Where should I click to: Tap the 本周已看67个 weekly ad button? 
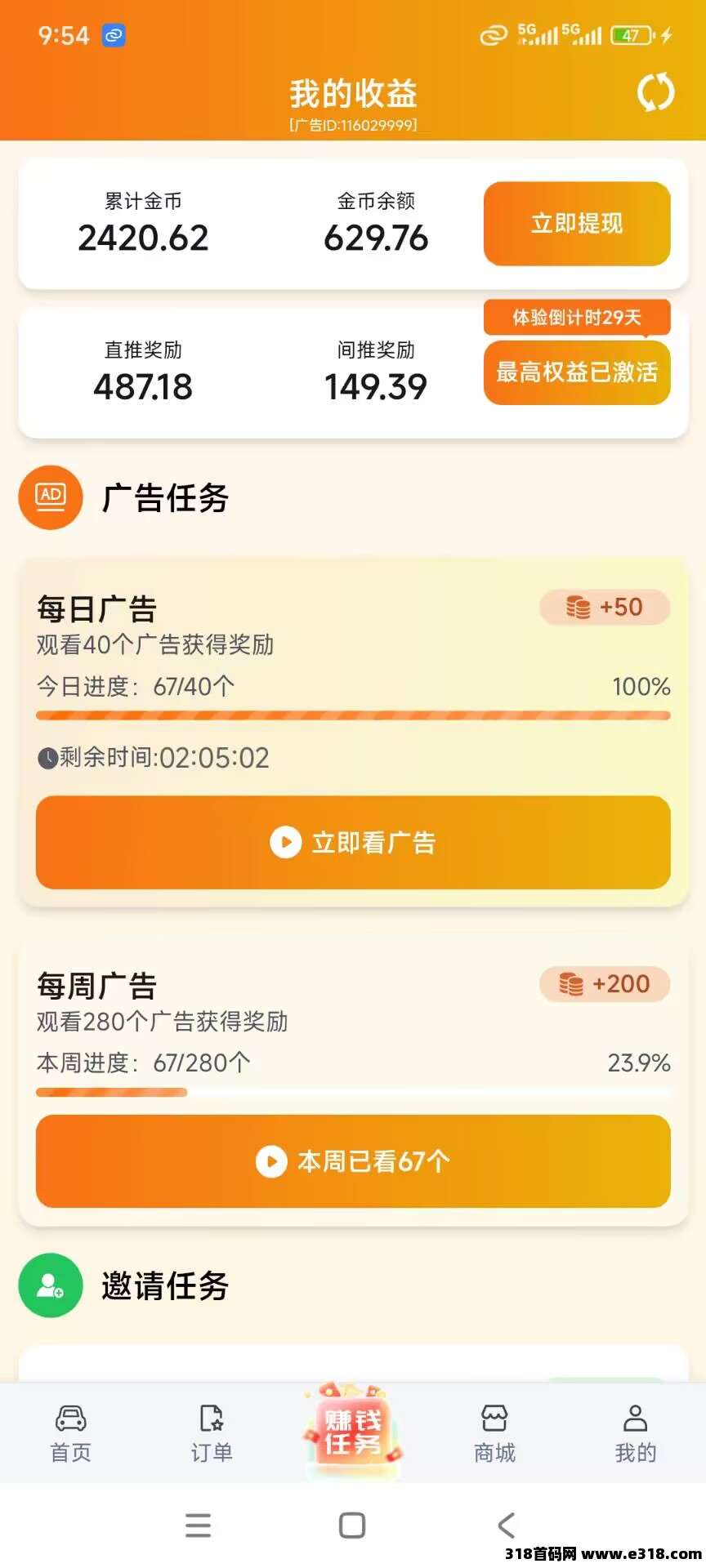click(353, 1160)
